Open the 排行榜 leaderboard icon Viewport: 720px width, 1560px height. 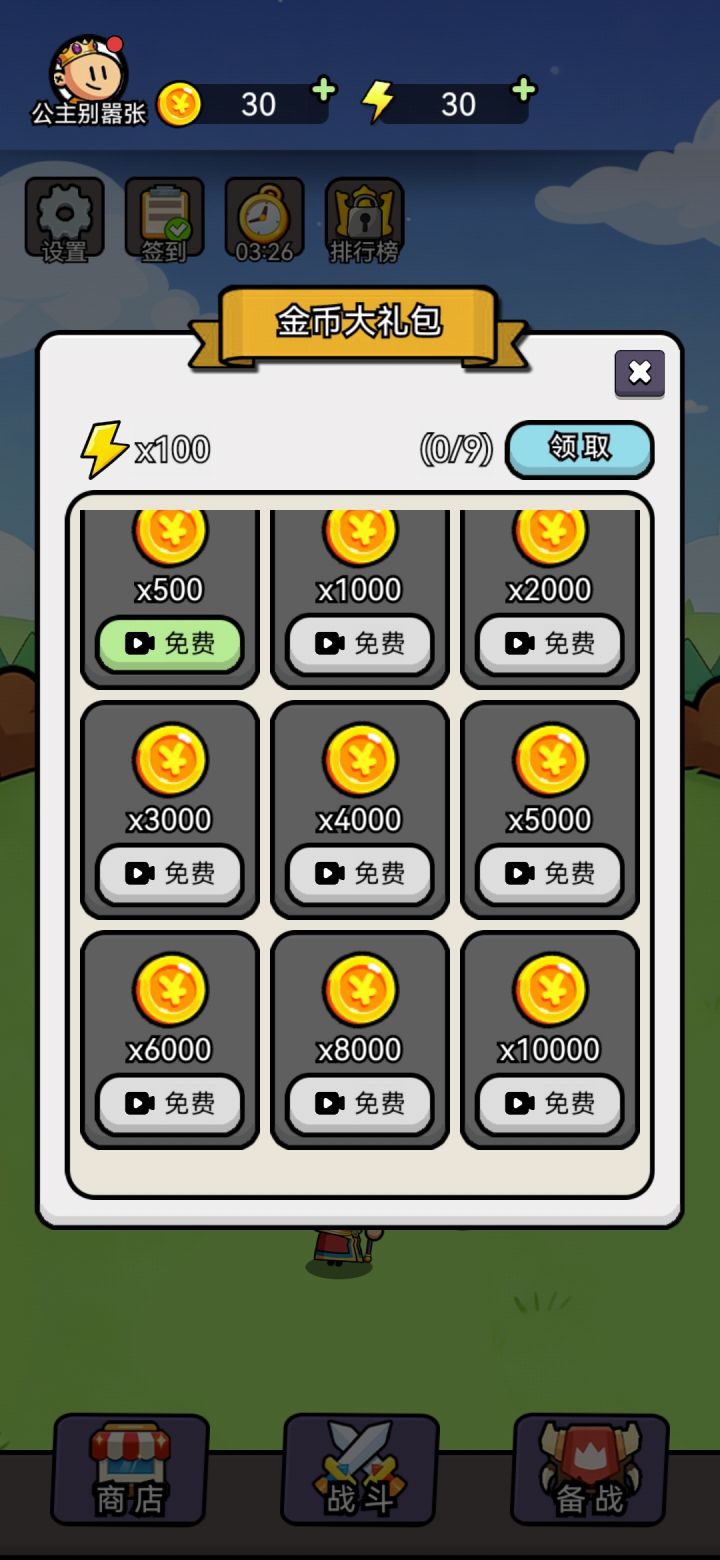point(363,218)
